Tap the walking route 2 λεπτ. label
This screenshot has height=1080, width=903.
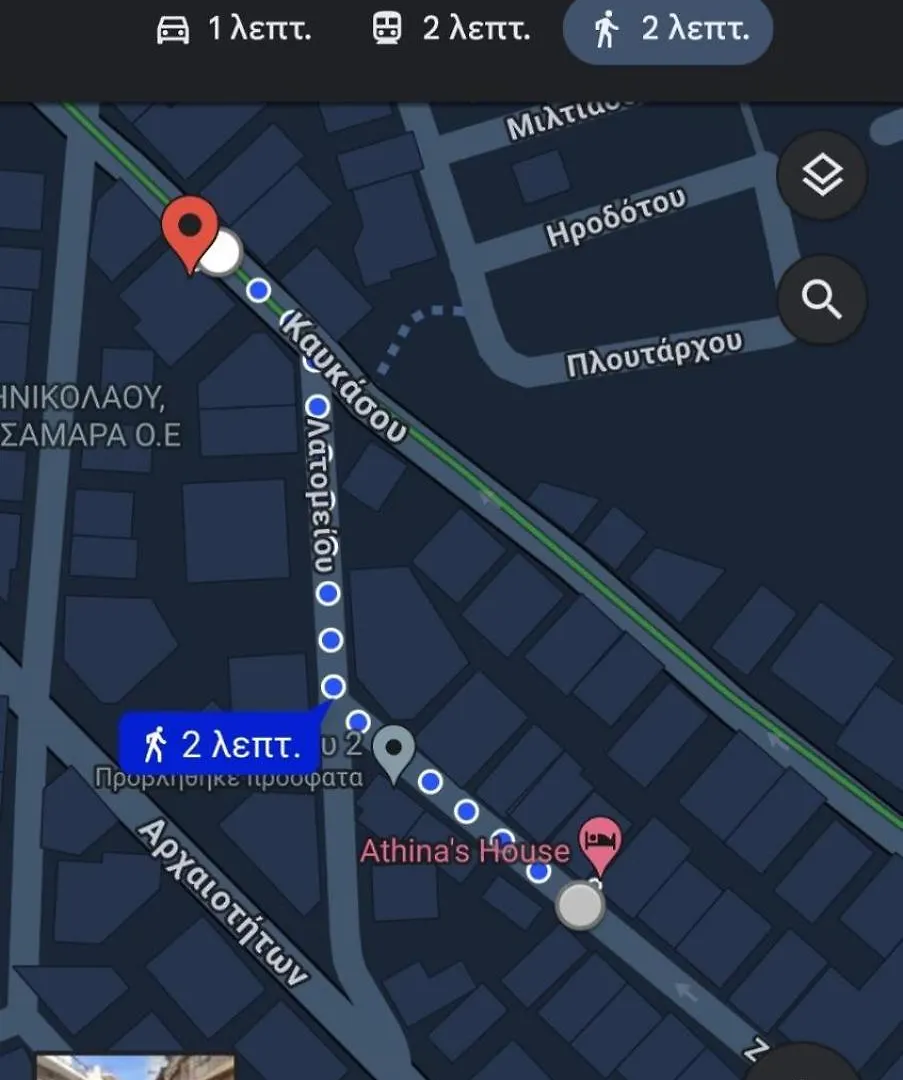(x=224, y=744)
